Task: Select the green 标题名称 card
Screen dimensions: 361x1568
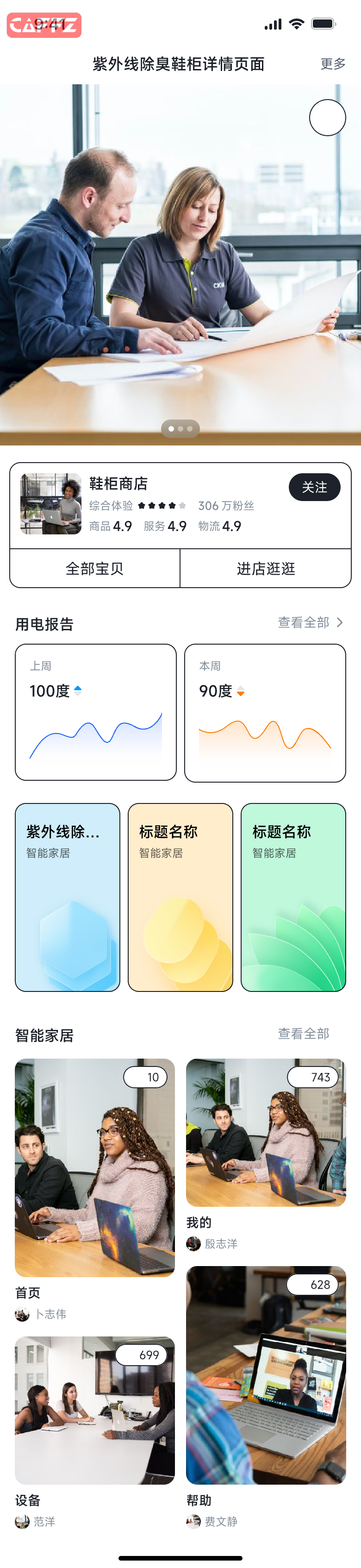Action: click(293, 897)
